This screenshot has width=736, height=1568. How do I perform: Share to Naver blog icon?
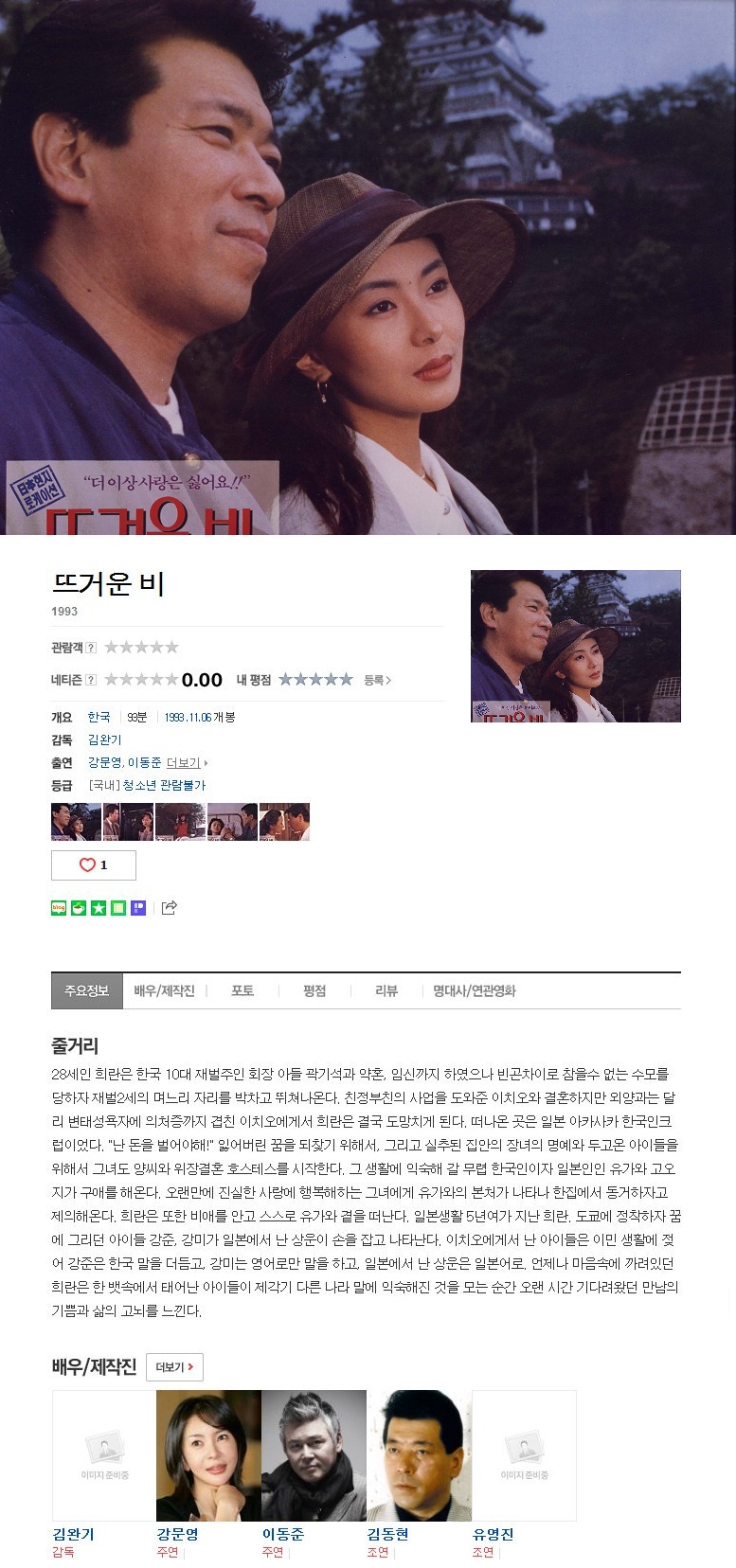(x=59, y=908)
